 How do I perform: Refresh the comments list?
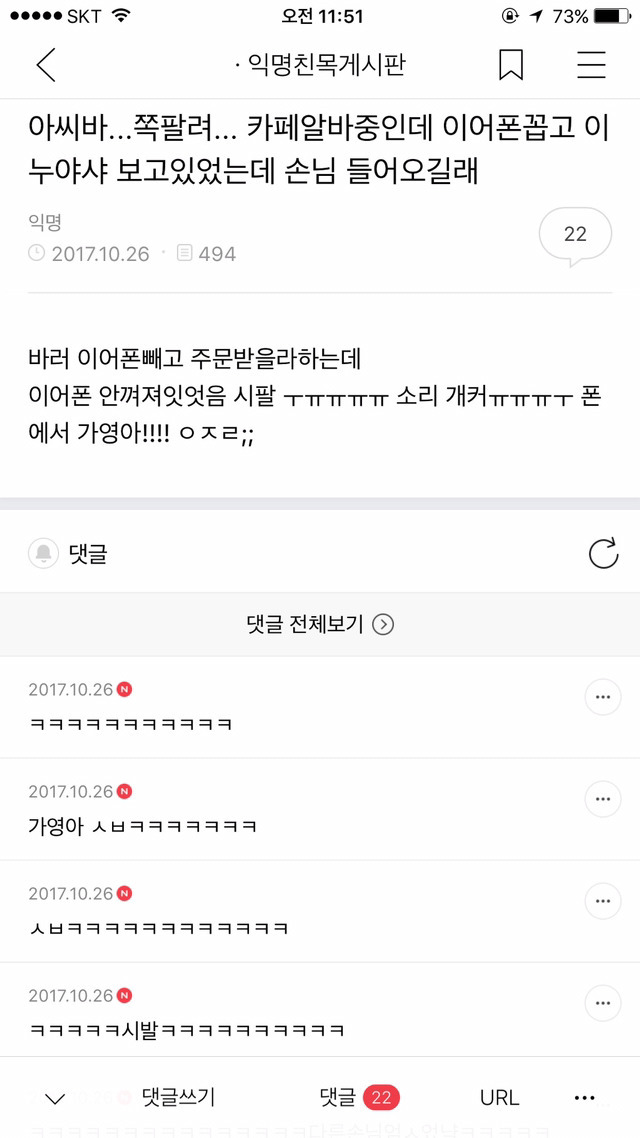click(x=603, y=554)
